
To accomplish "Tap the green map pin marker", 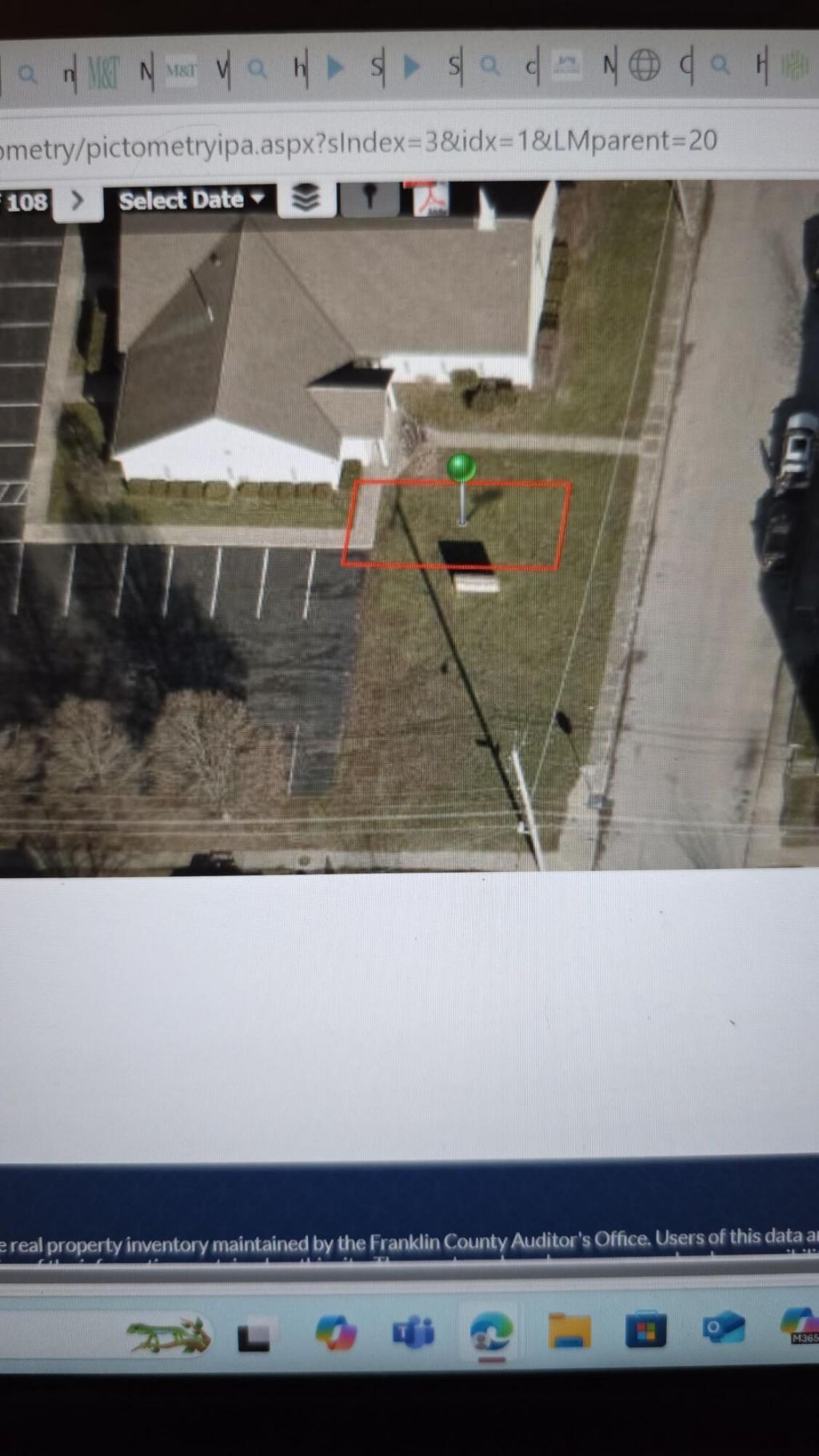I will tap(461, 469).
